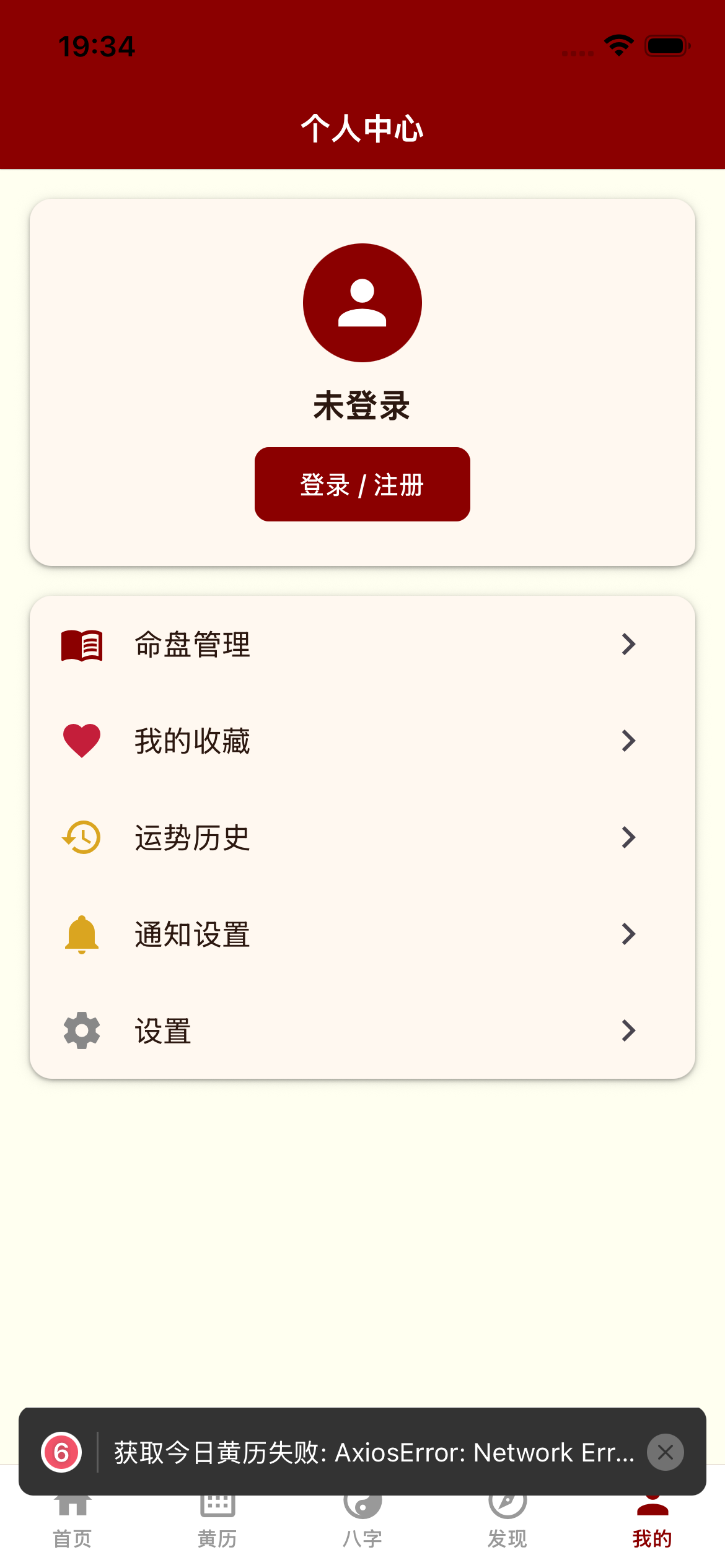The height and width of the screenshot is (1568, 725).
Task: Open the gear icon next to 设置
Action: tap(81, 1030)
